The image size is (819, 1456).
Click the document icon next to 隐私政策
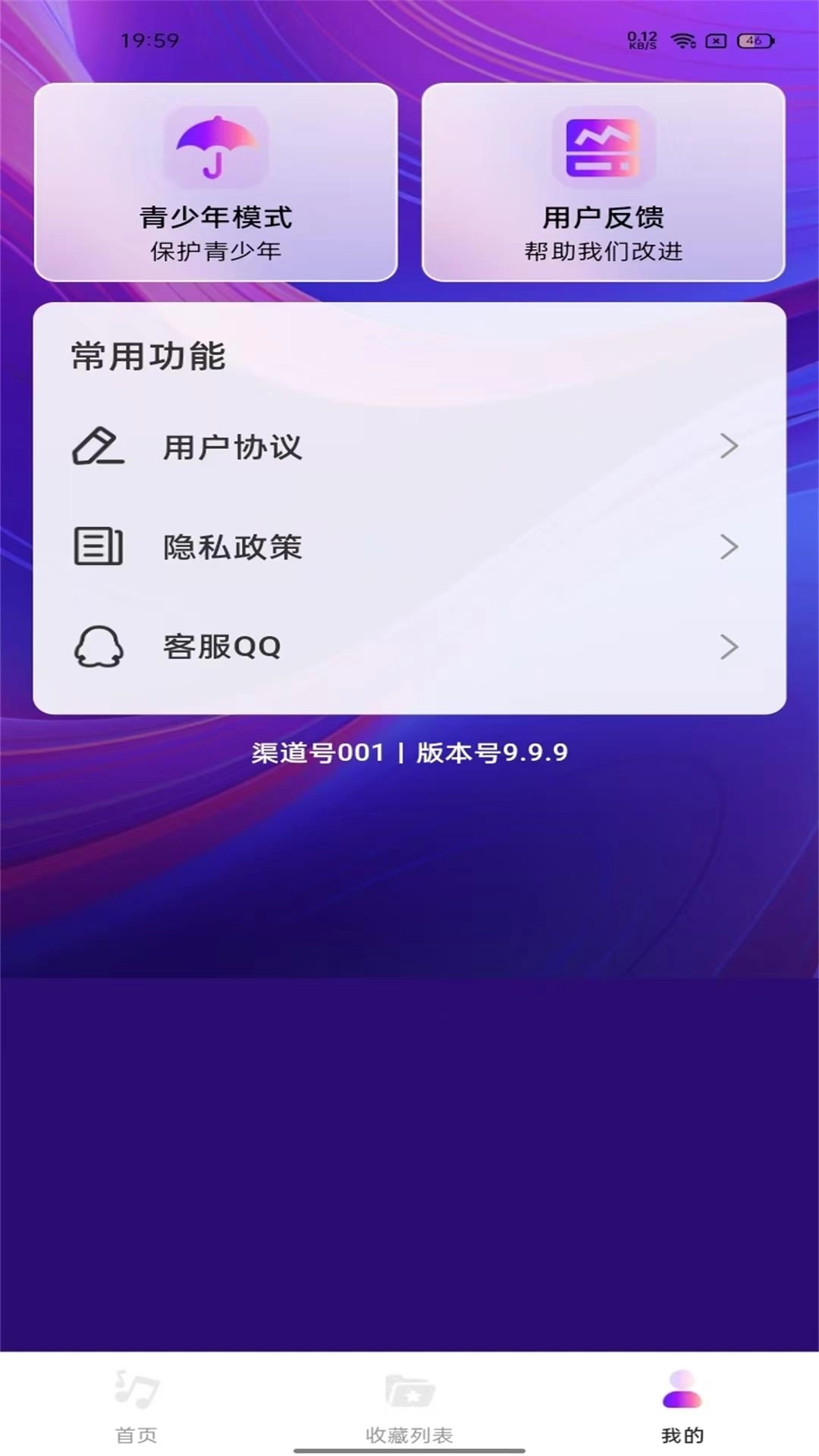(97, 547)
